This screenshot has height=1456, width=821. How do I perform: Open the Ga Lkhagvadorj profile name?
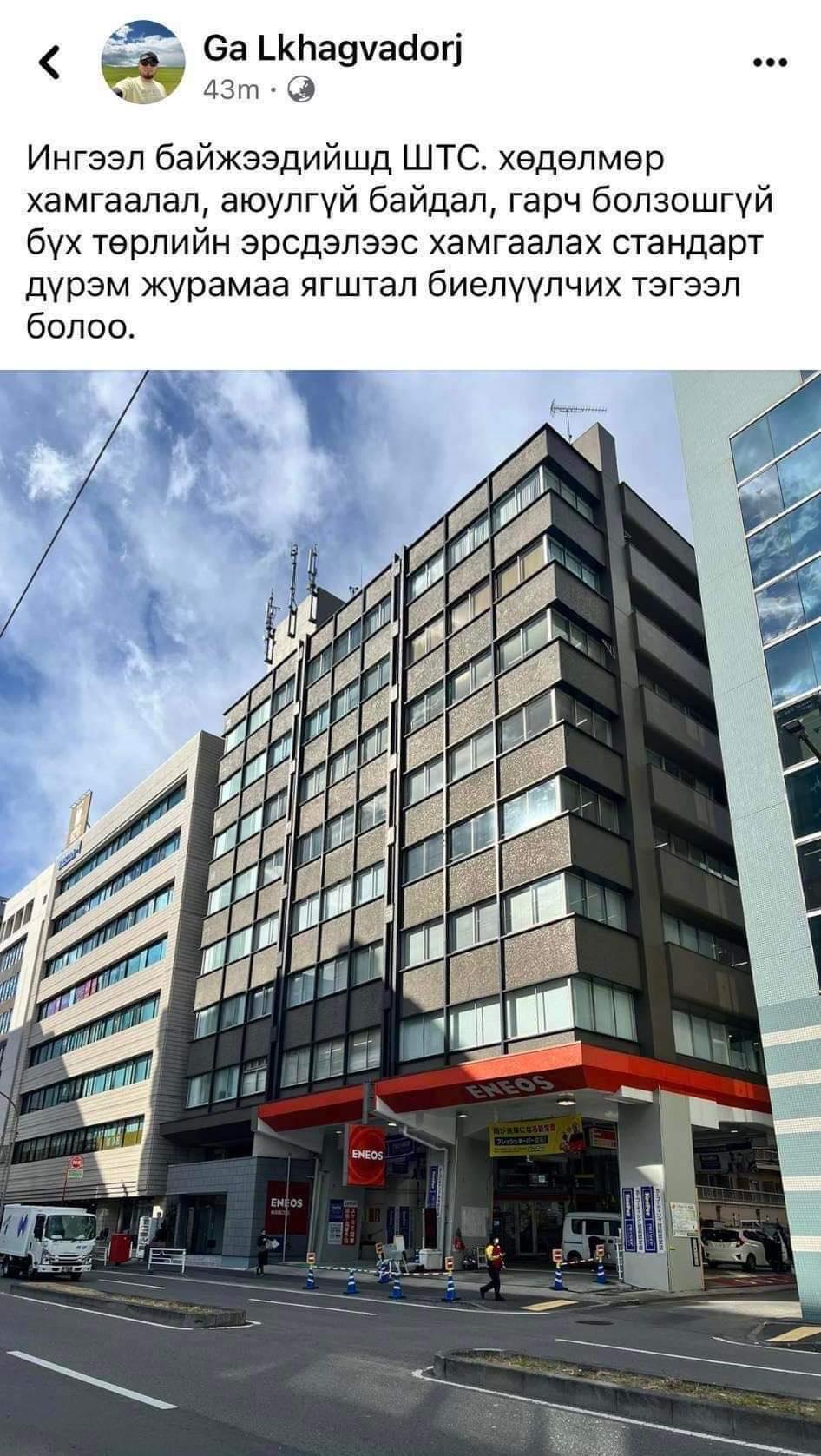(x=333, y=51)
